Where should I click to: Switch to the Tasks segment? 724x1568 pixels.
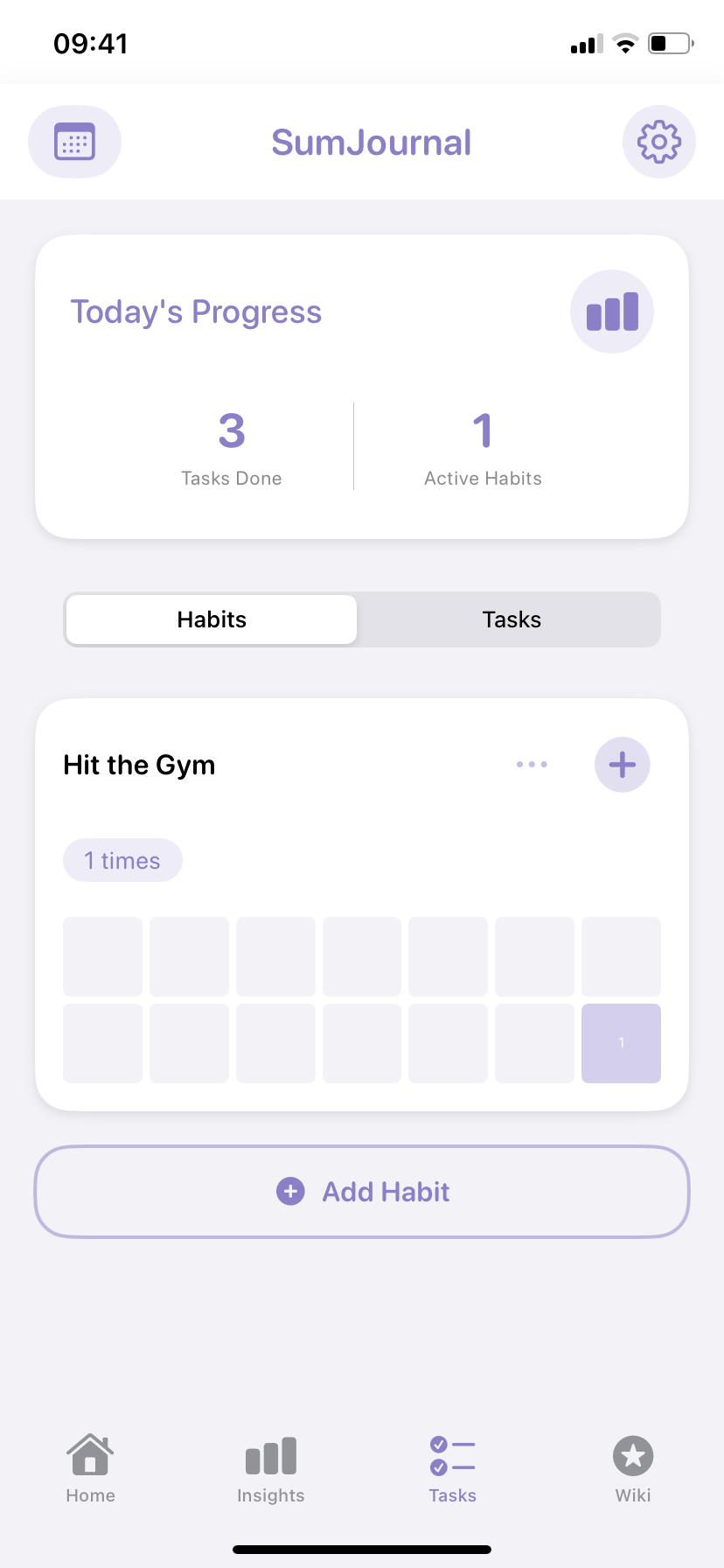point(512,619)
